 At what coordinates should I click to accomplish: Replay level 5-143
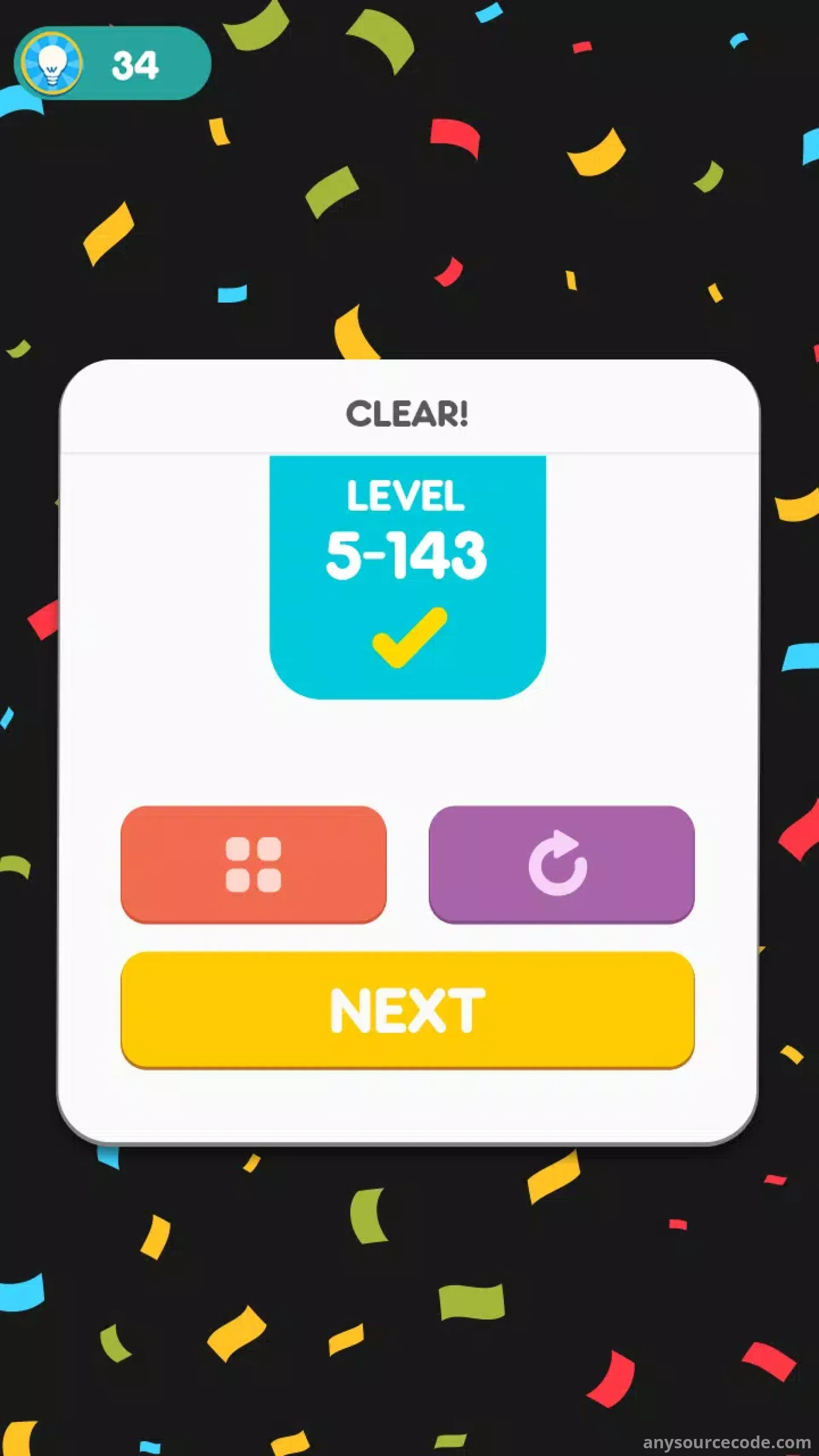(561, 864)
